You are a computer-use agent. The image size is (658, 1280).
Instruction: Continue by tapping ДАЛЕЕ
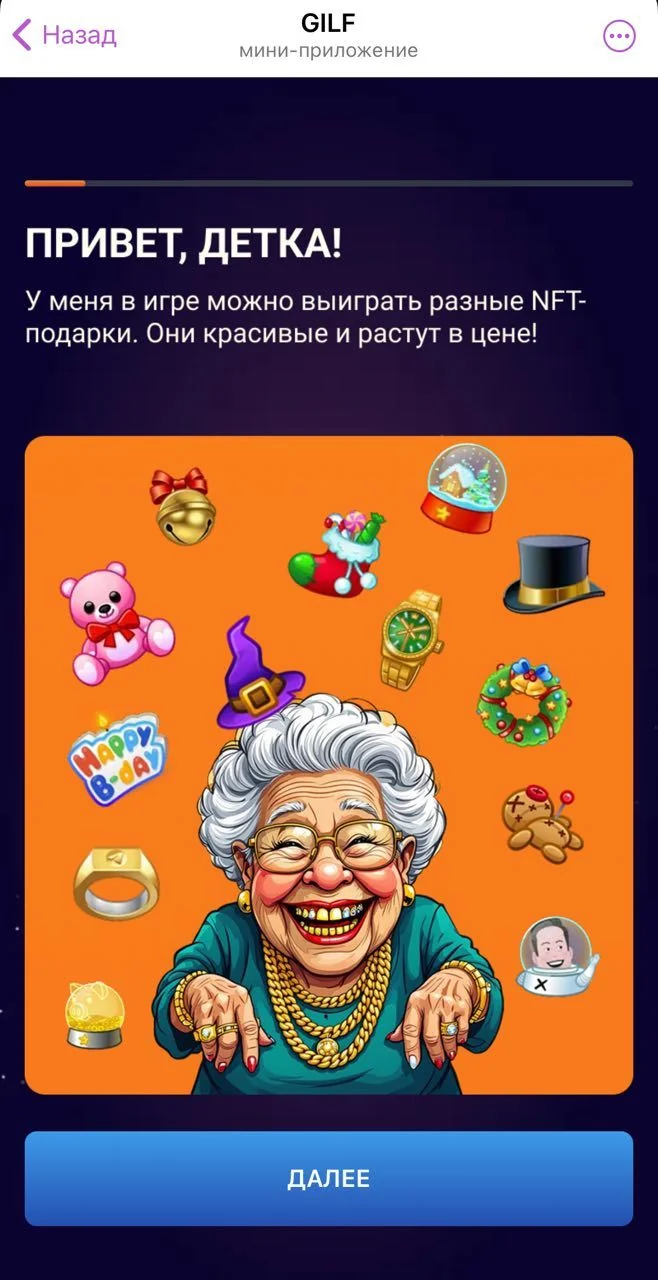click(329, 1178)
